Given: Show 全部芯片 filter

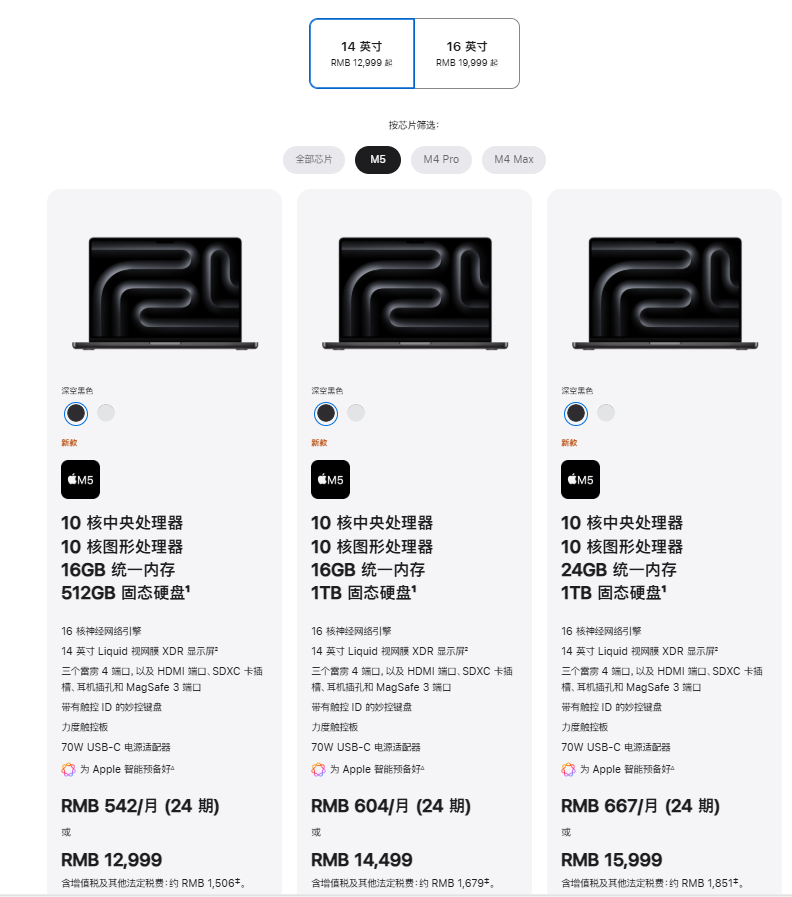Looking at the screenshot, I should point(314,159).
